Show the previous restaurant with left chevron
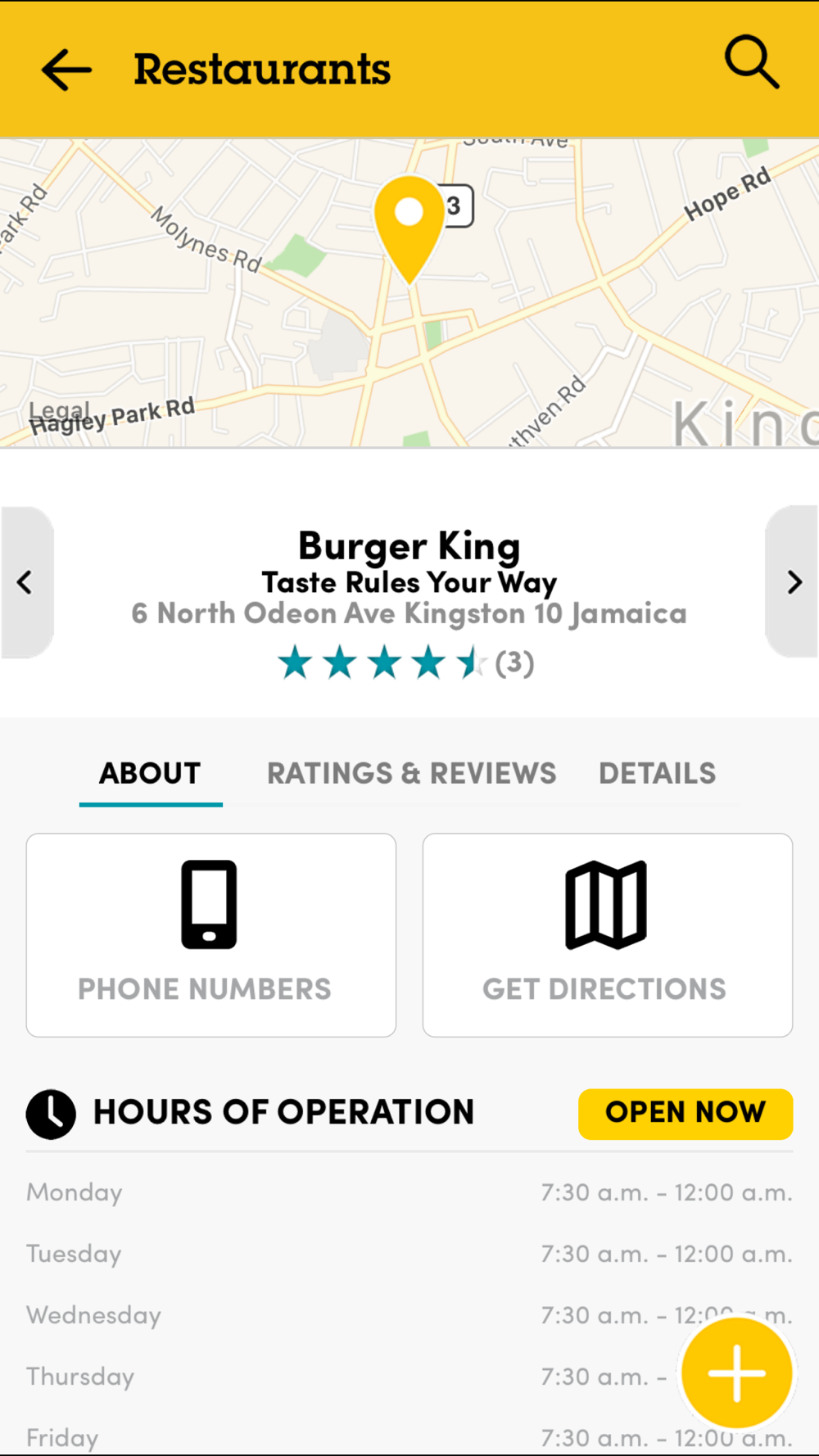Image resolution: width=819 pixels, height=1456 pixels. 26,582
